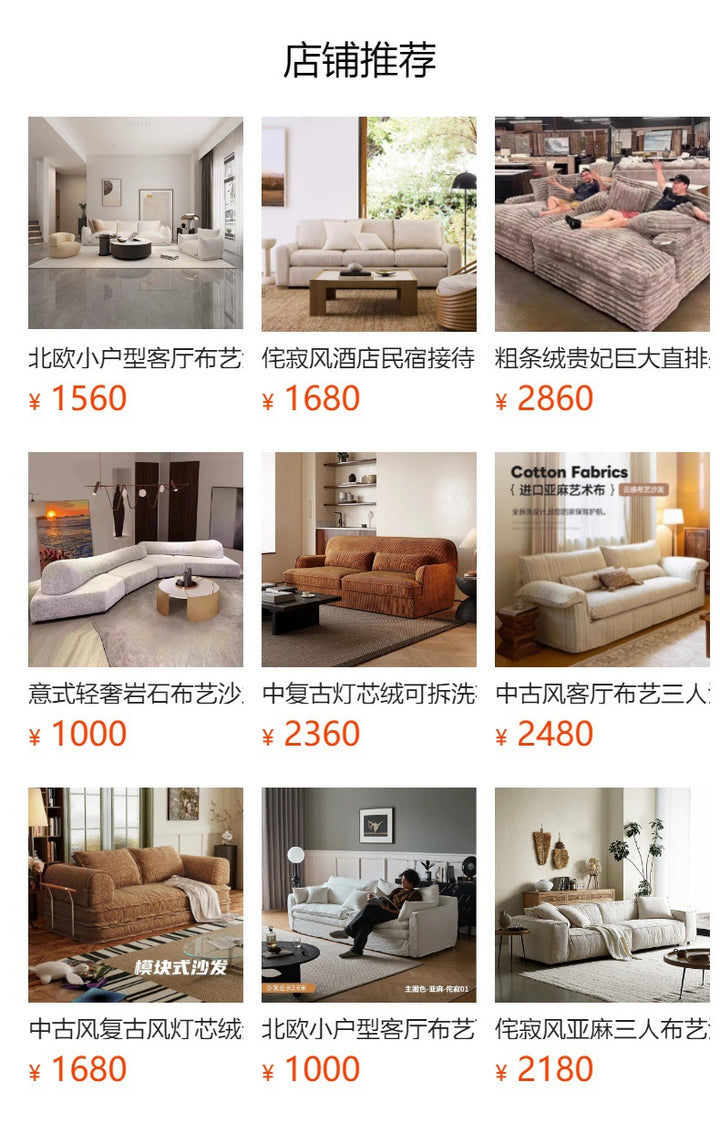
Task: View the 中古风客厅布艺三人 sofa for ¥2480
Action: 602,559
